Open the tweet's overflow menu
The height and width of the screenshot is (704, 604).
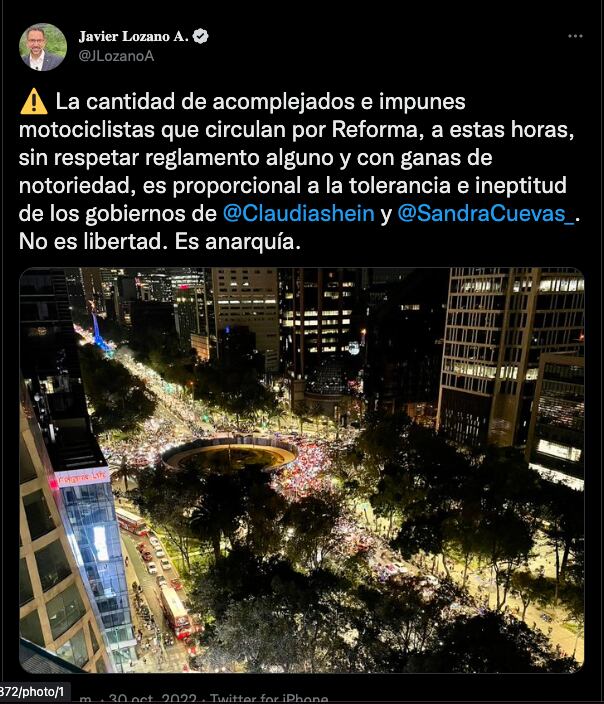click(x=575, y=36)
